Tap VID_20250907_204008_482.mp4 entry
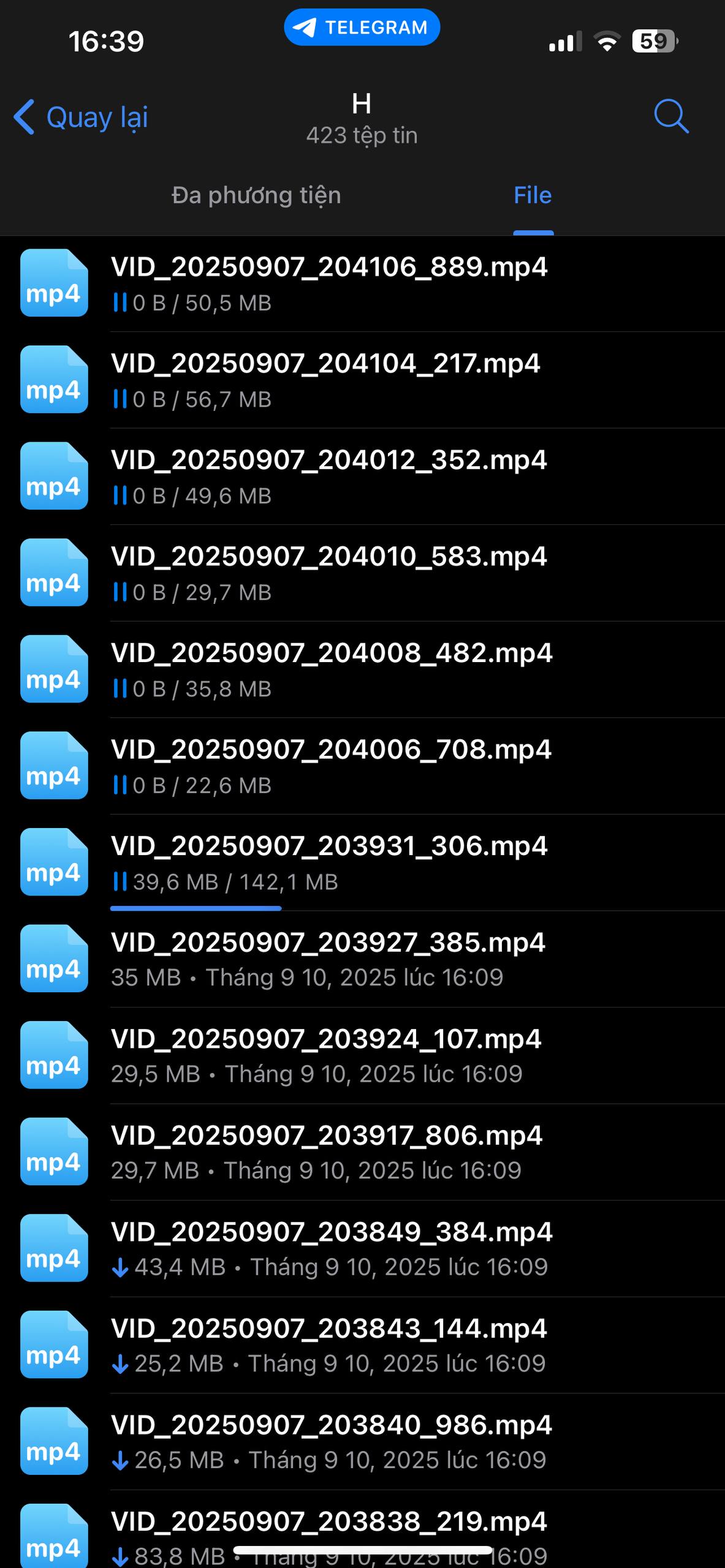The width and height of the screenshot is (725, 1568). [332, 669]
